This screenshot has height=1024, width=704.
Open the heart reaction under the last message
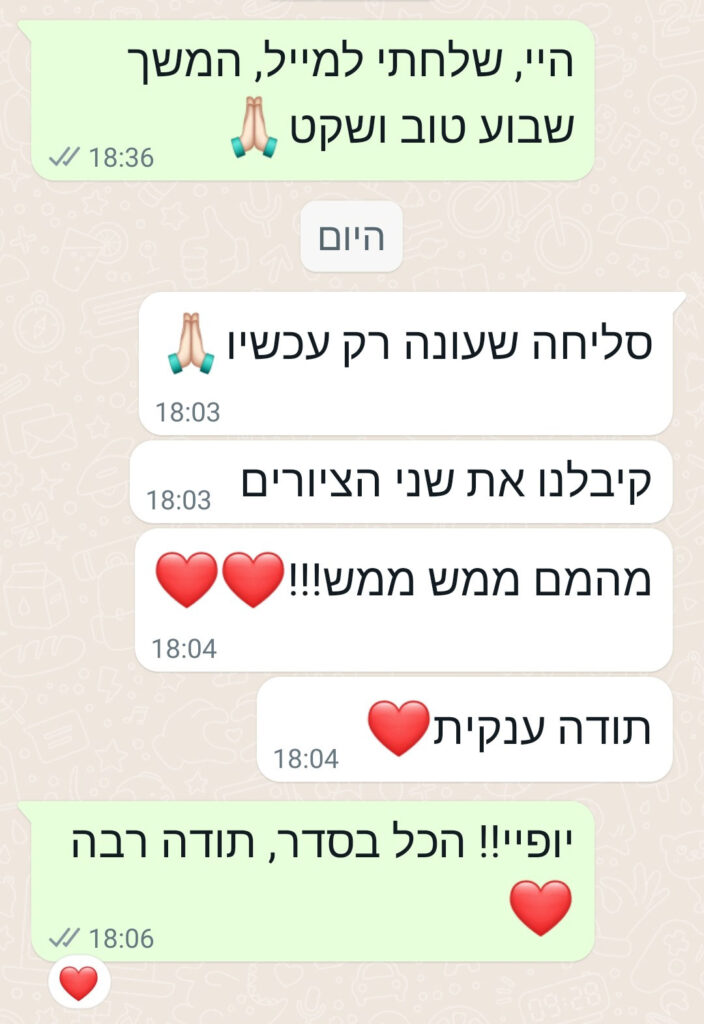coord(79,983)
